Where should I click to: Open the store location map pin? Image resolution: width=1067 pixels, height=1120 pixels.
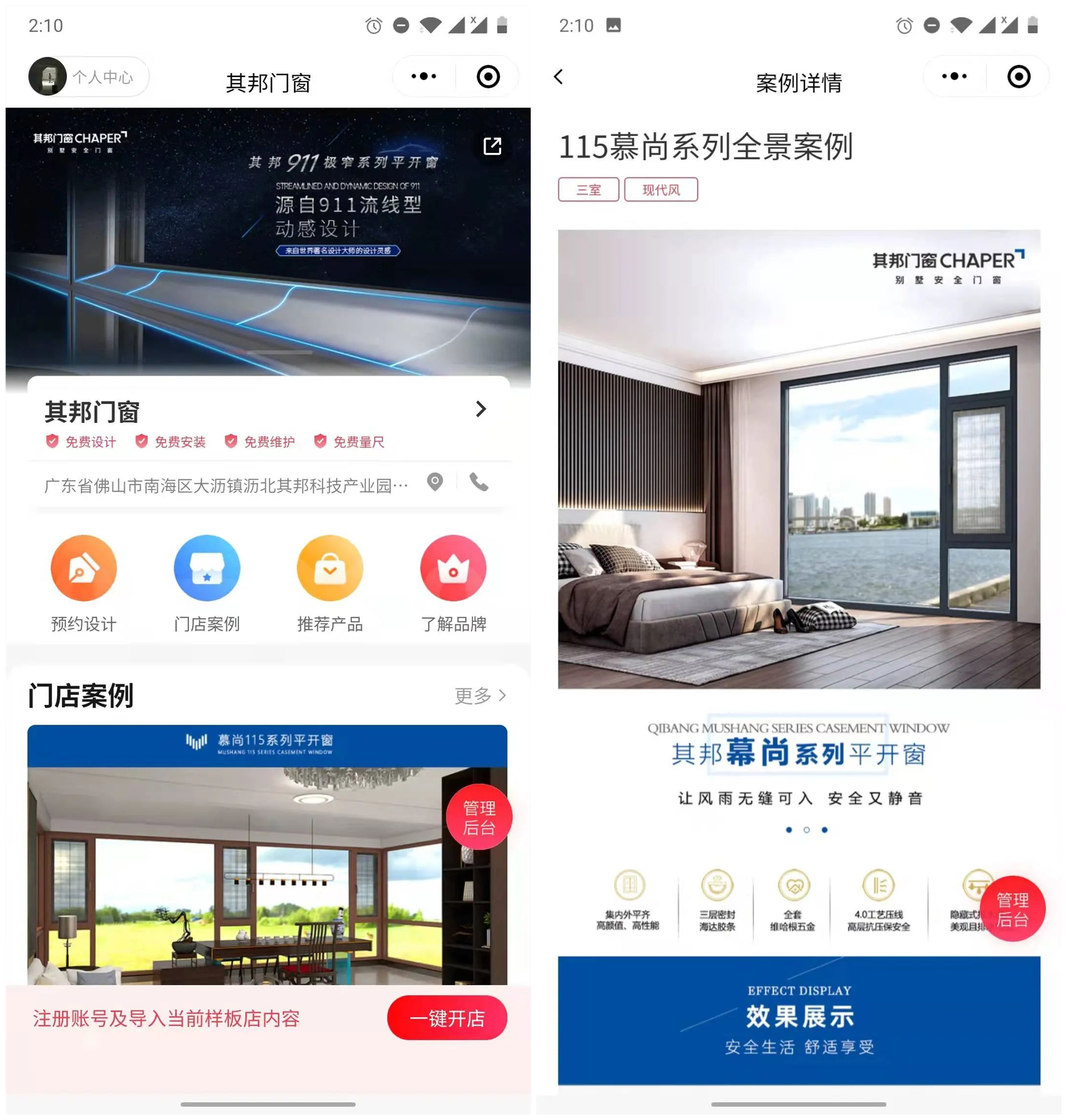[x=435, y=483]
